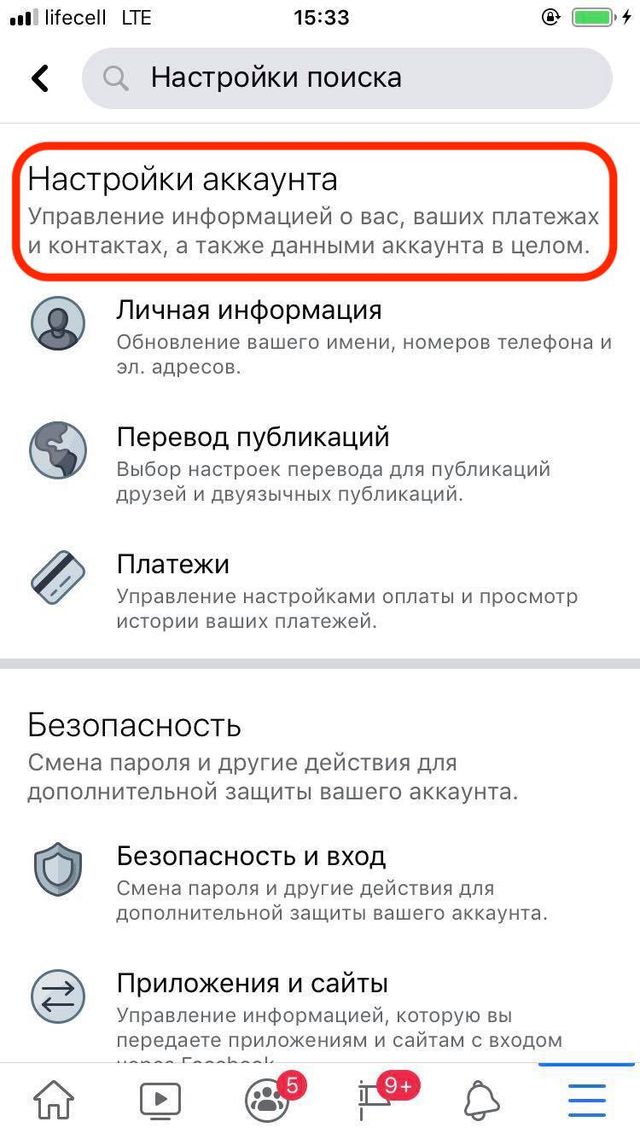The height and width of the screenshot is (1138, 640).
Task: Open the notifications bell tab
Action: click(x=481, y=1101)
